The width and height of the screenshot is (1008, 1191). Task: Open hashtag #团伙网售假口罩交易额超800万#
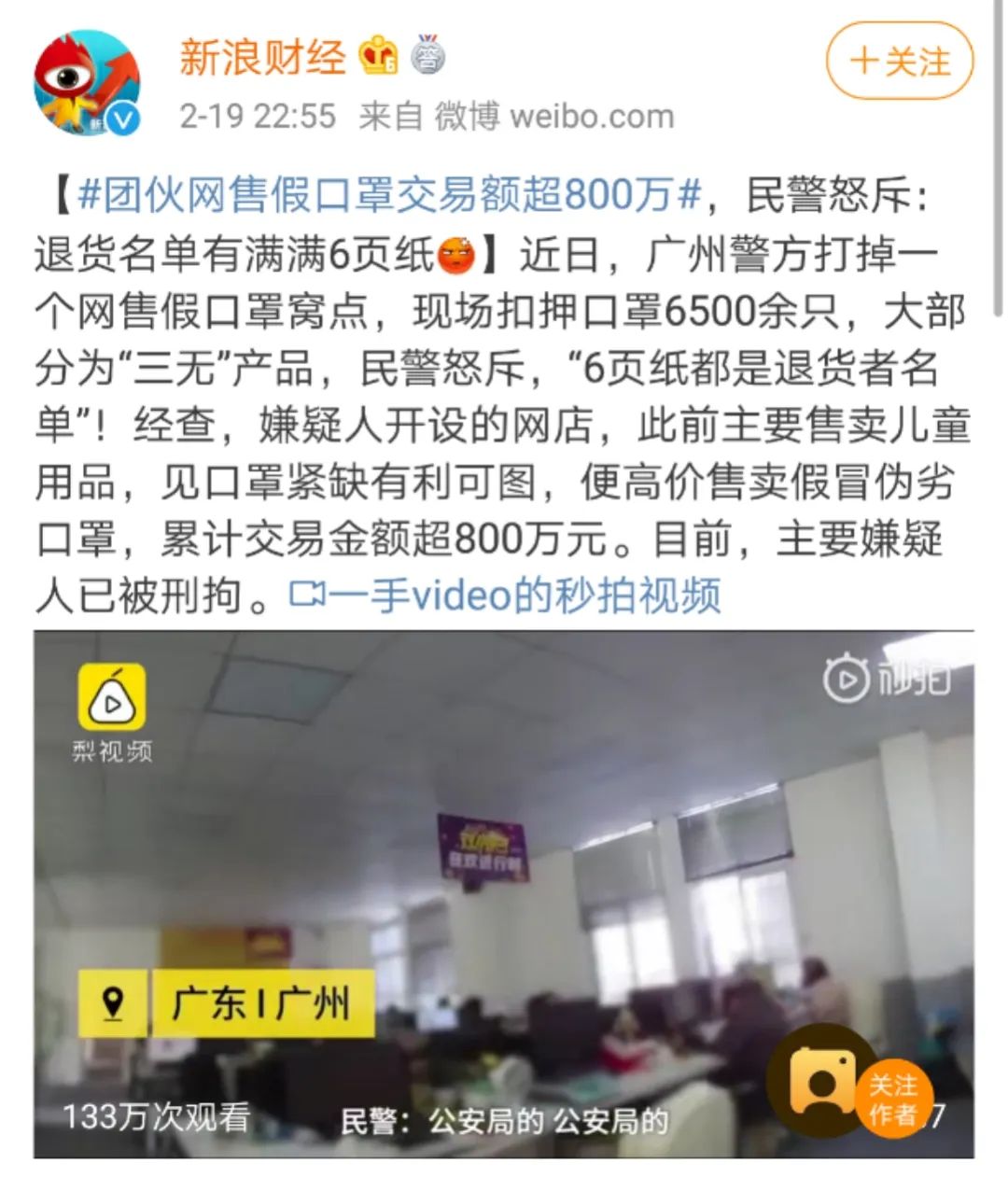[x=389, y=197]
